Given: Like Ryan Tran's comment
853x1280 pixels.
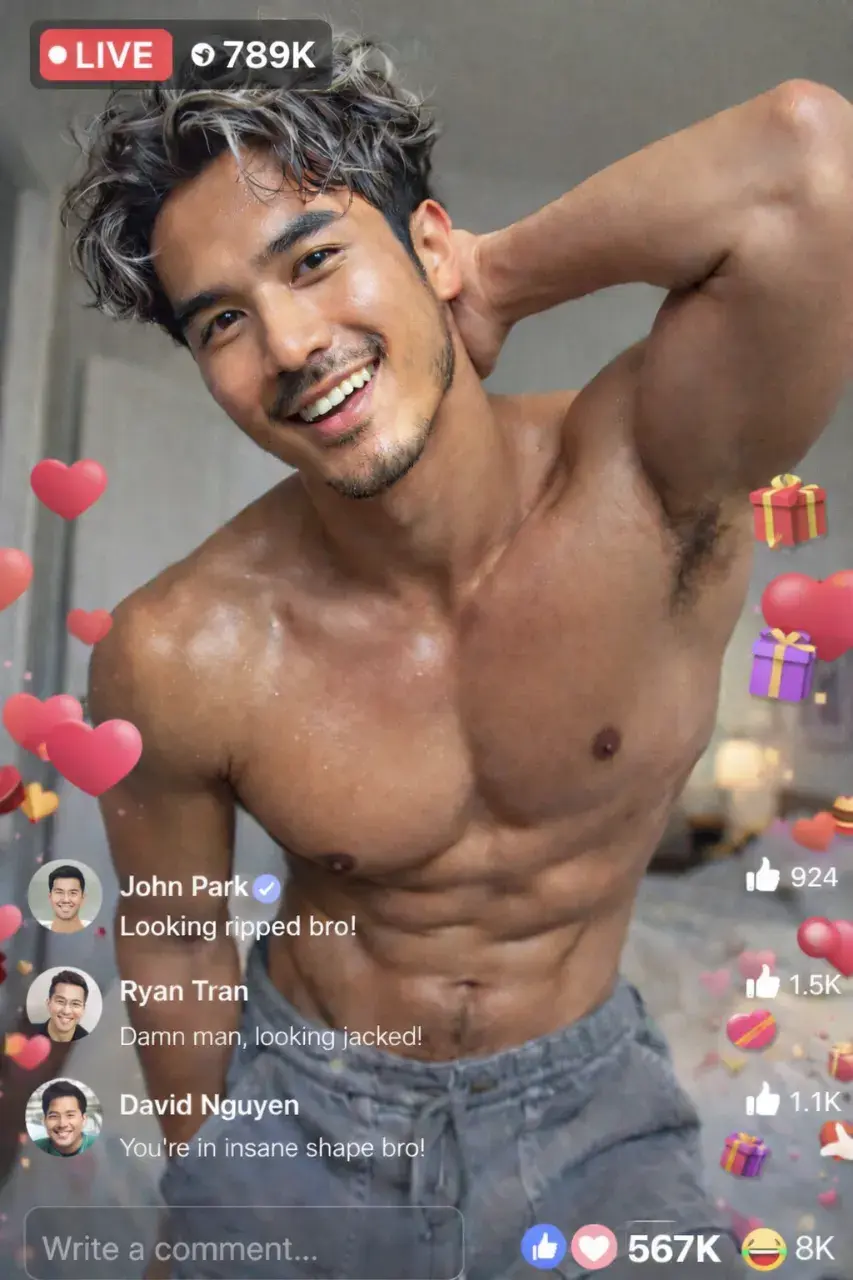Looking at the screenshot, I should coord(763,983).
